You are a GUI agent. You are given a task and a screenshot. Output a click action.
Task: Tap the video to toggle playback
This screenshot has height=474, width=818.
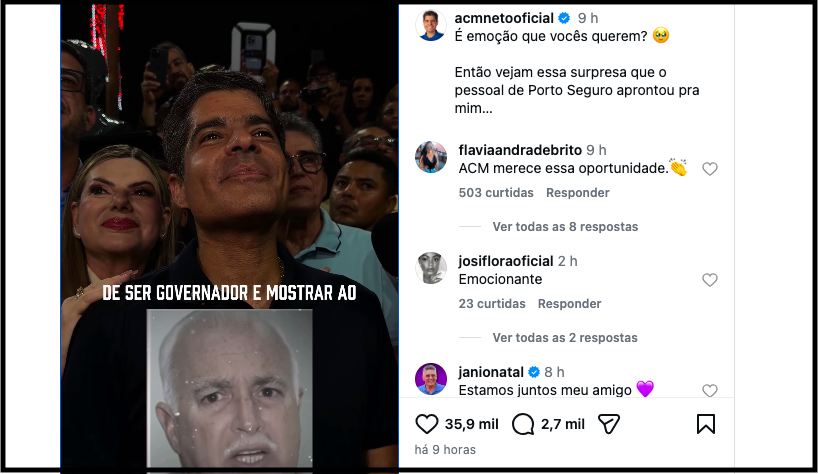tap(229, 200)
